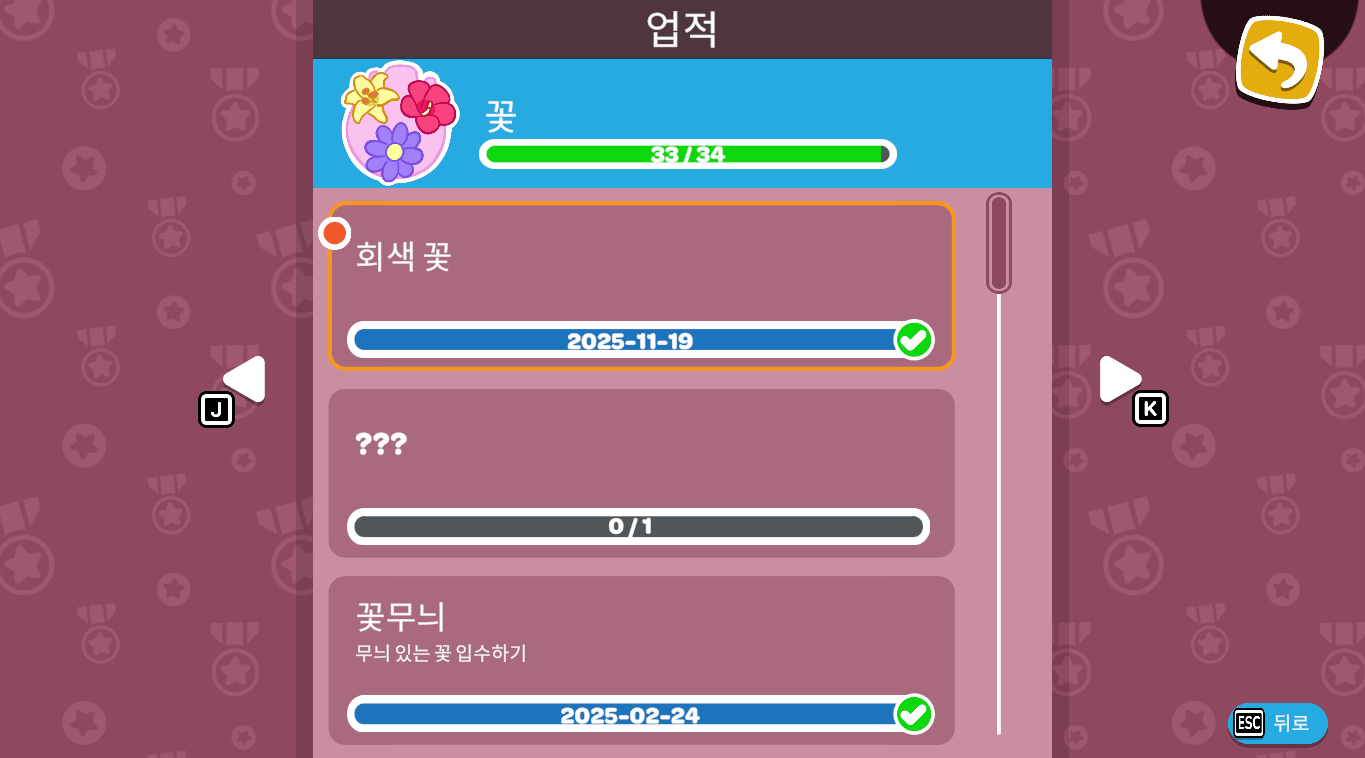Go to the previous achievement category

(245, 380)
